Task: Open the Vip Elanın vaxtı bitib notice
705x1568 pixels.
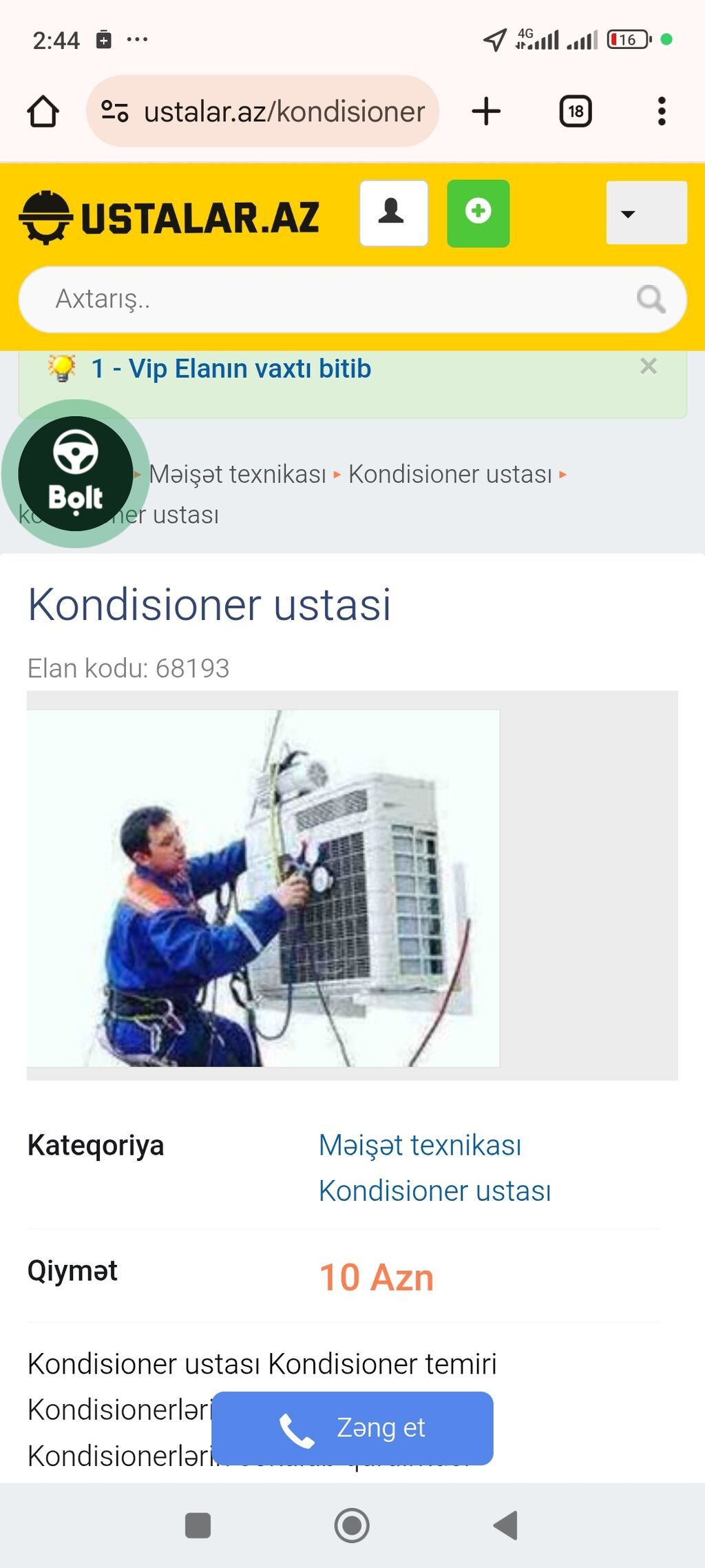Action: [x=231, y=369]
